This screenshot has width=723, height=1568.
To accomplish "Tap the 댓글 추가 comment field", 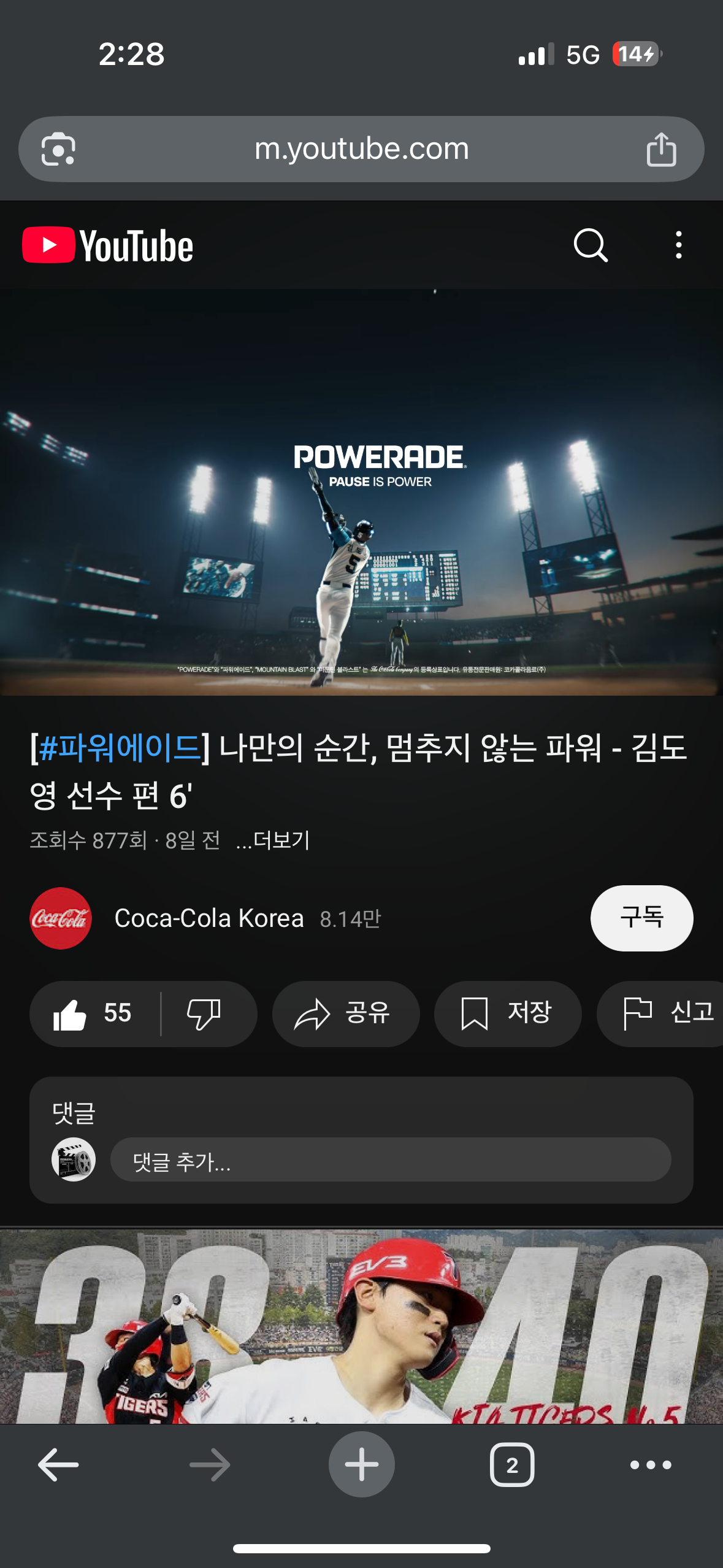I will point(390,1160).
